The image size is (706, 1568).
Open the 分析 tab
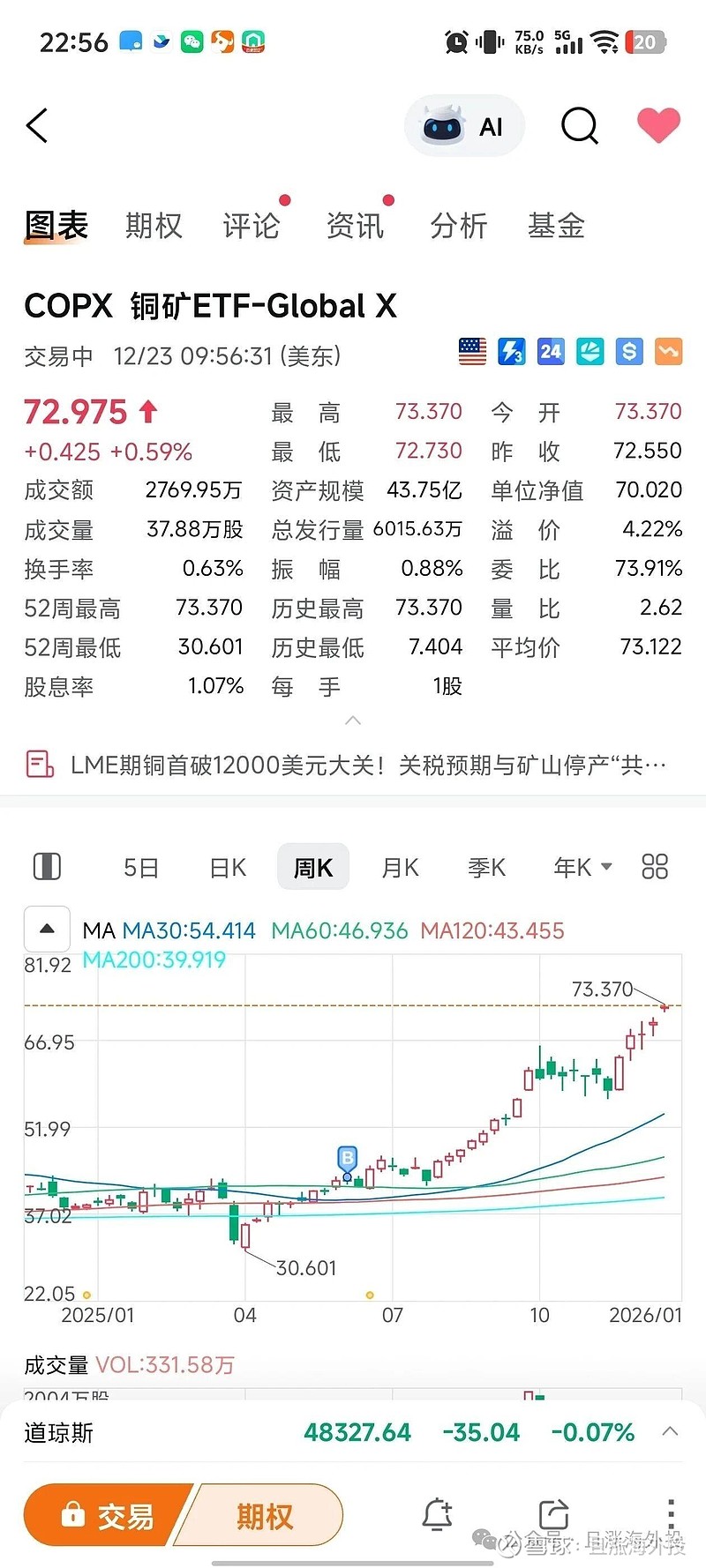click(x=459, y=227)
